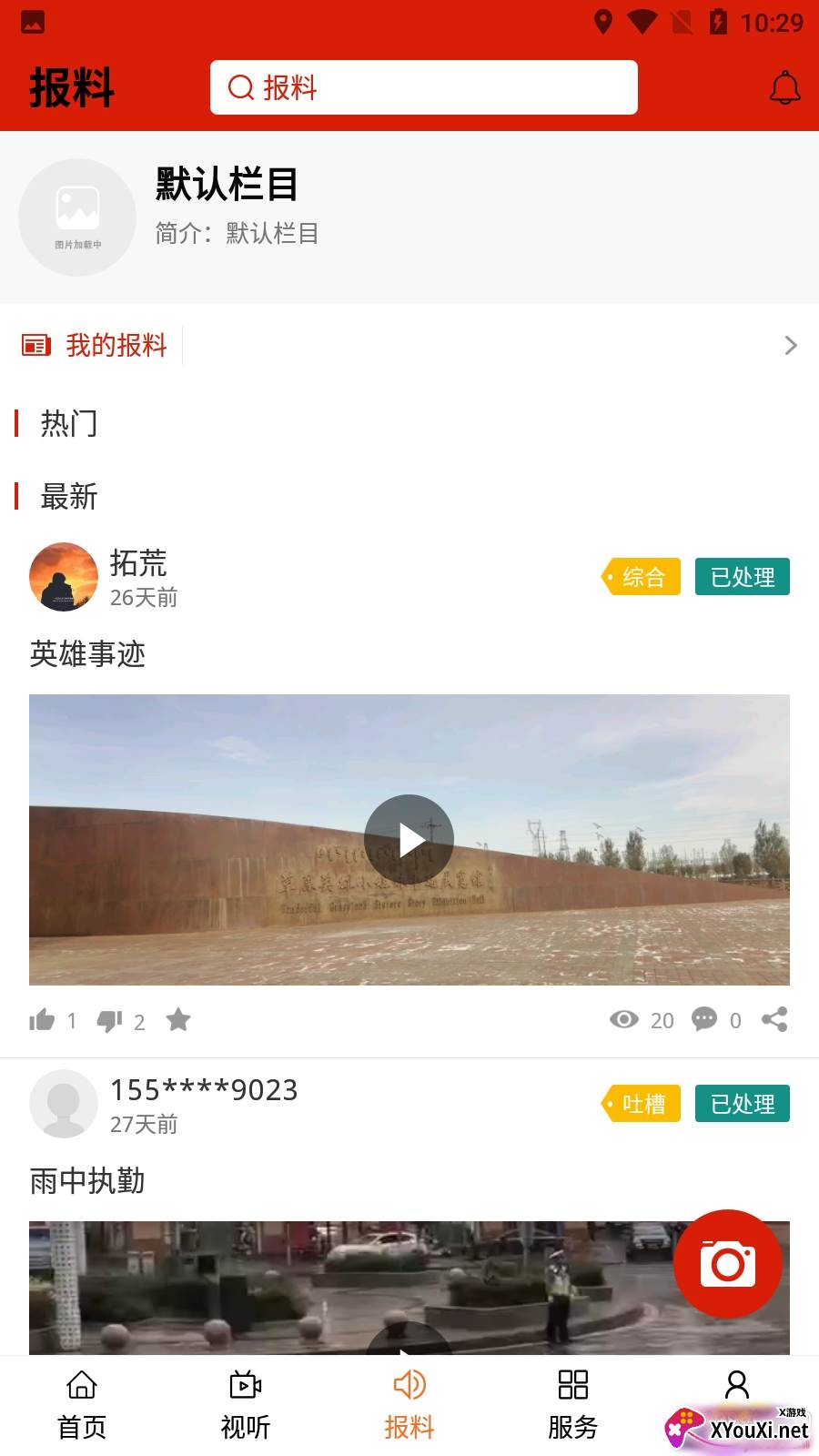Viewport: 819px width, 1456px height.
Task: Open comments on 英雄事迹 post
Action: [704, 1019]
